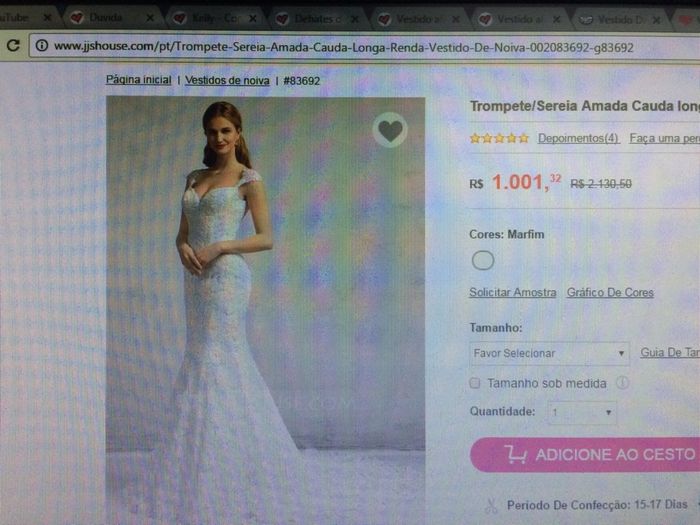Open the Guia De Tamanho link
The height and width of the screenshot is (525, 700).
pyautogui.click(x=669, y=353)
